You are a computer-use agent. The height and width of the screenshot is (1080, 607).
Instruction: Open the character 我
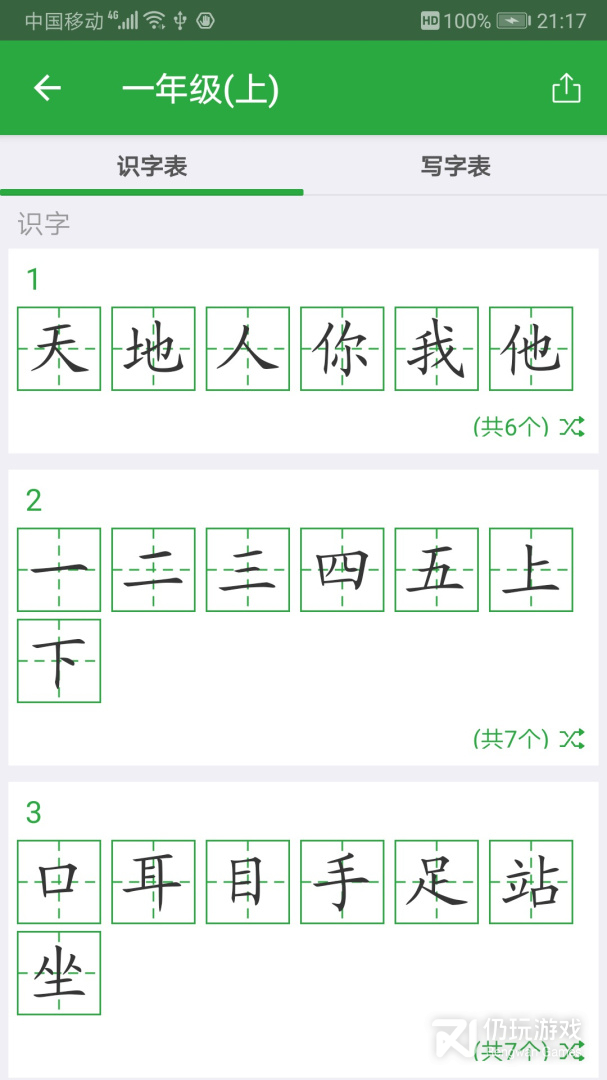[437, 349]
